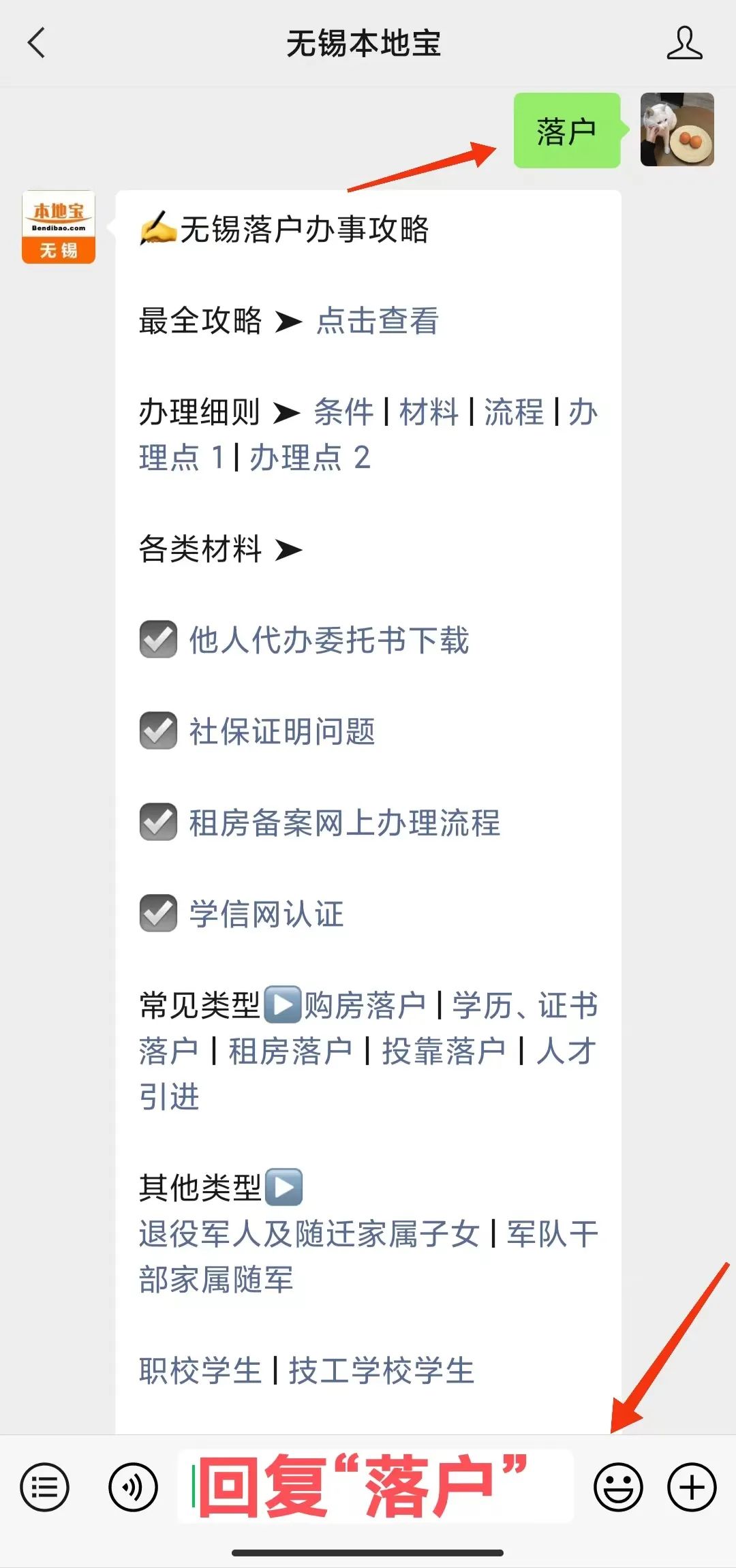The image size is (736, 1568).
Task: Check the 学信网认证 item
Action: pyautogui.click(x=157, y=914)
